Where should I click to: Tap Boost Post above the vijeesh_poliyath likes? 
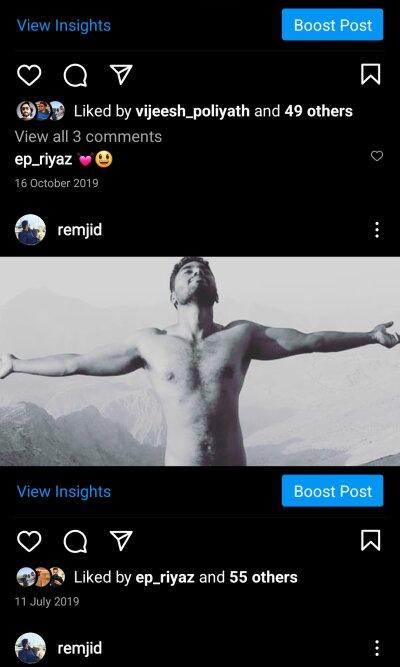pyautogui.click(x=332, y=25)
